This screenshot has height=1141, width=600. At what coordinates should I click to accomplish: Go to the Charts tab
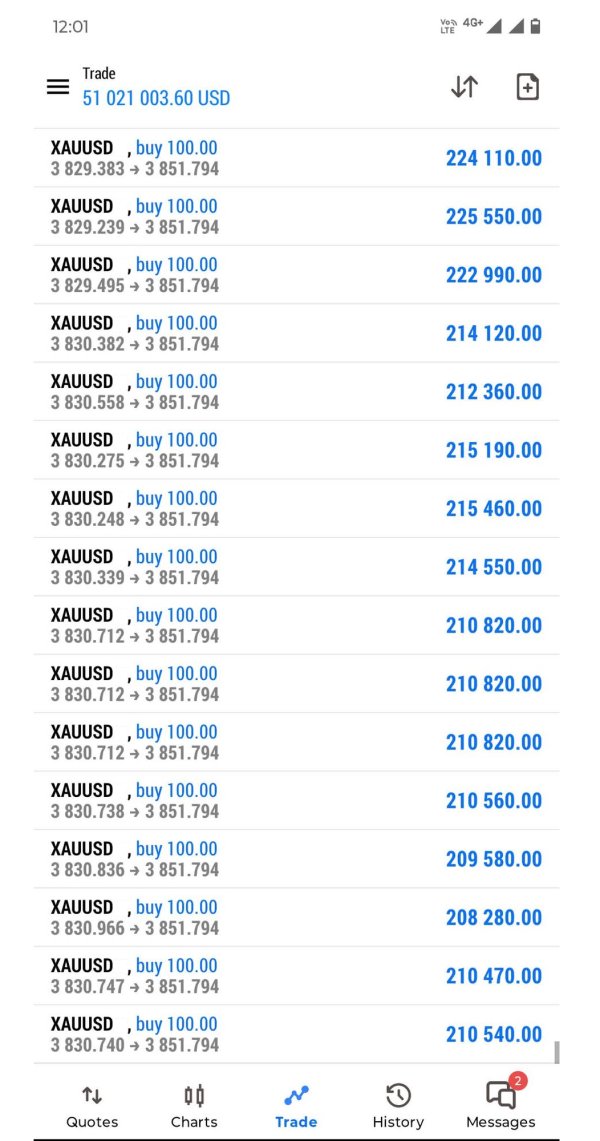(194, 1106)
